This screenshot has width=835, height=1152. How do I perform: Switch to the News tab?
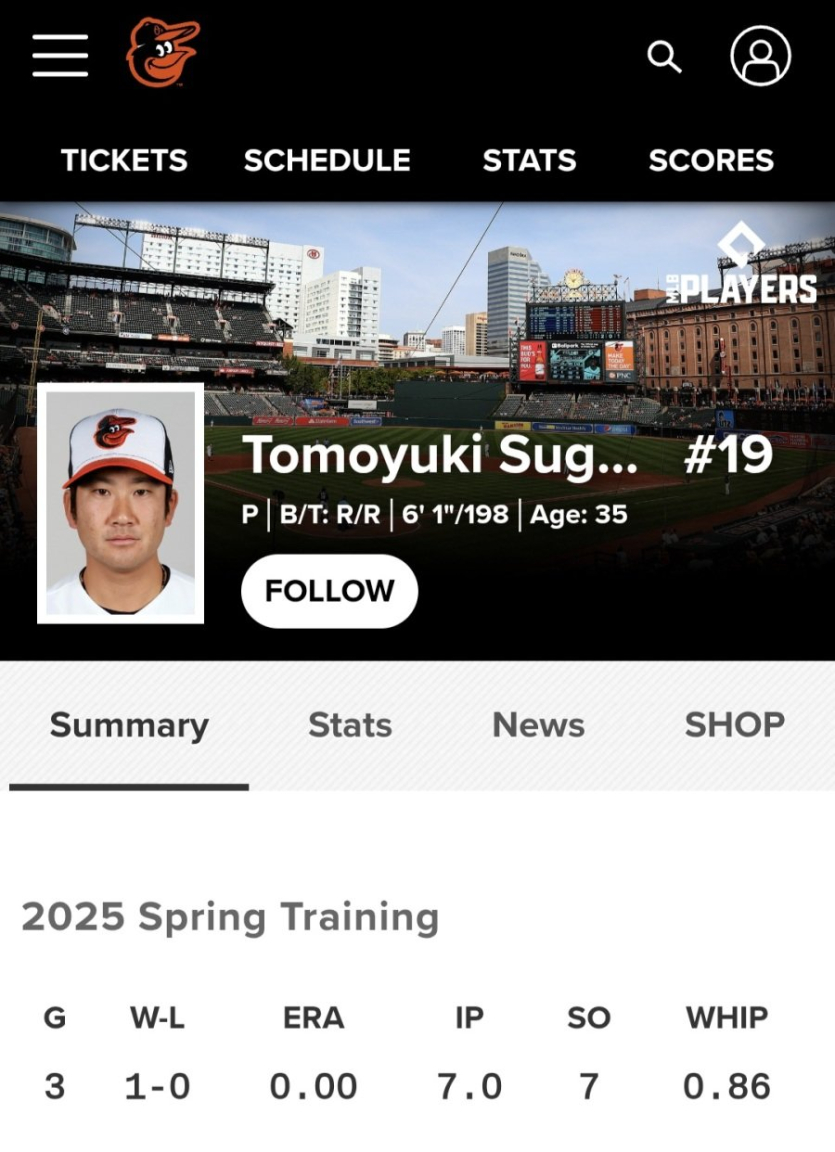click(538, 725)
